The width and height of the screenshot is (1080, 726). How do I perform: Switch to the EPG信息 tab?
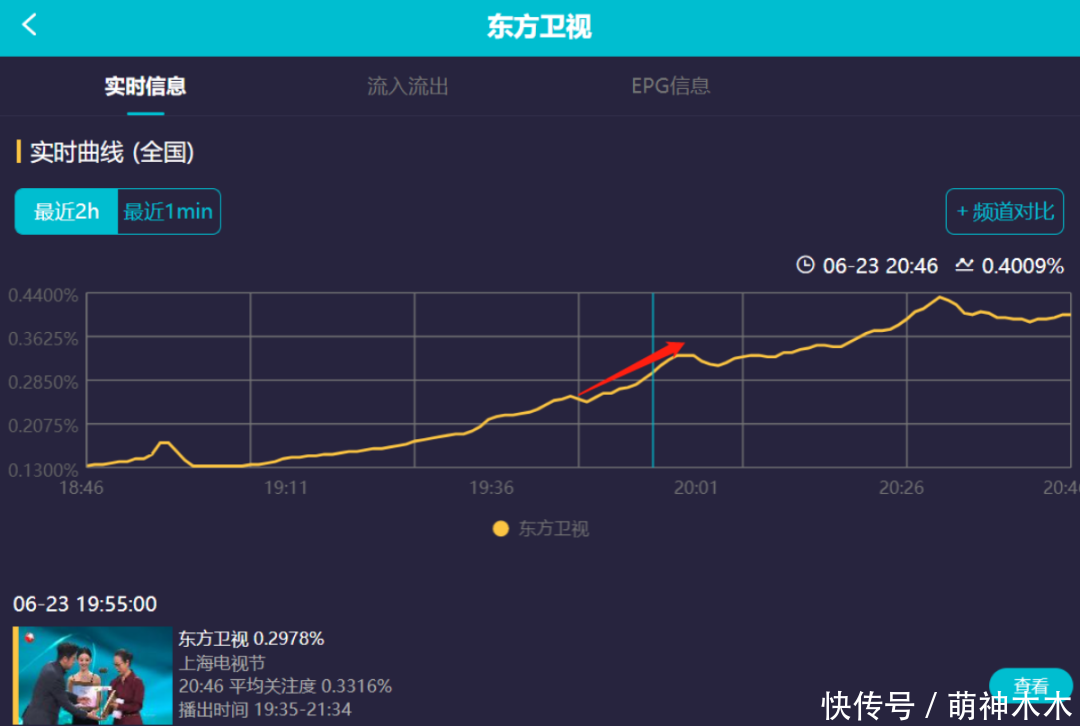[670, 86]
